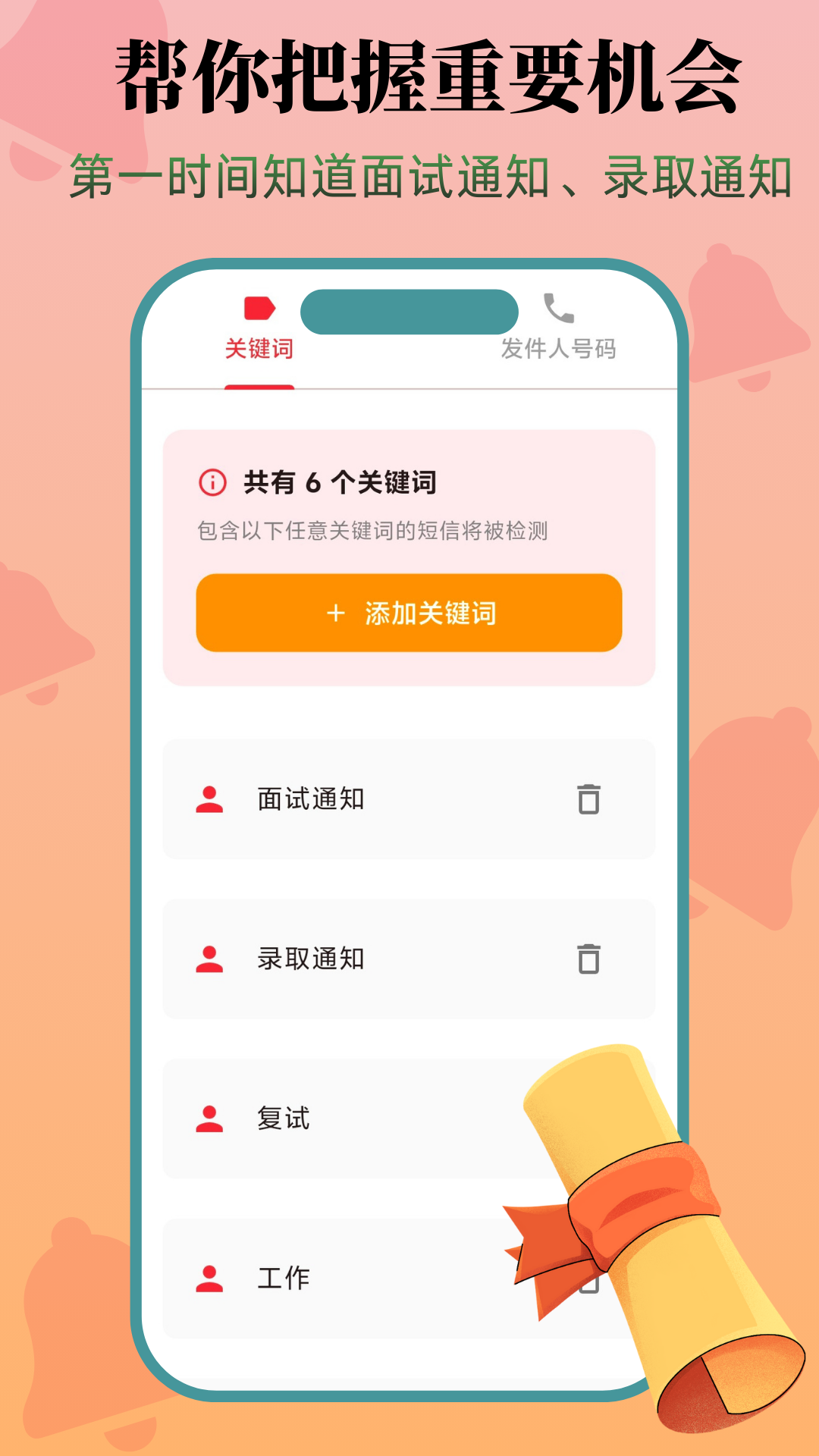Select the 关键词 tab

(259, 349)
